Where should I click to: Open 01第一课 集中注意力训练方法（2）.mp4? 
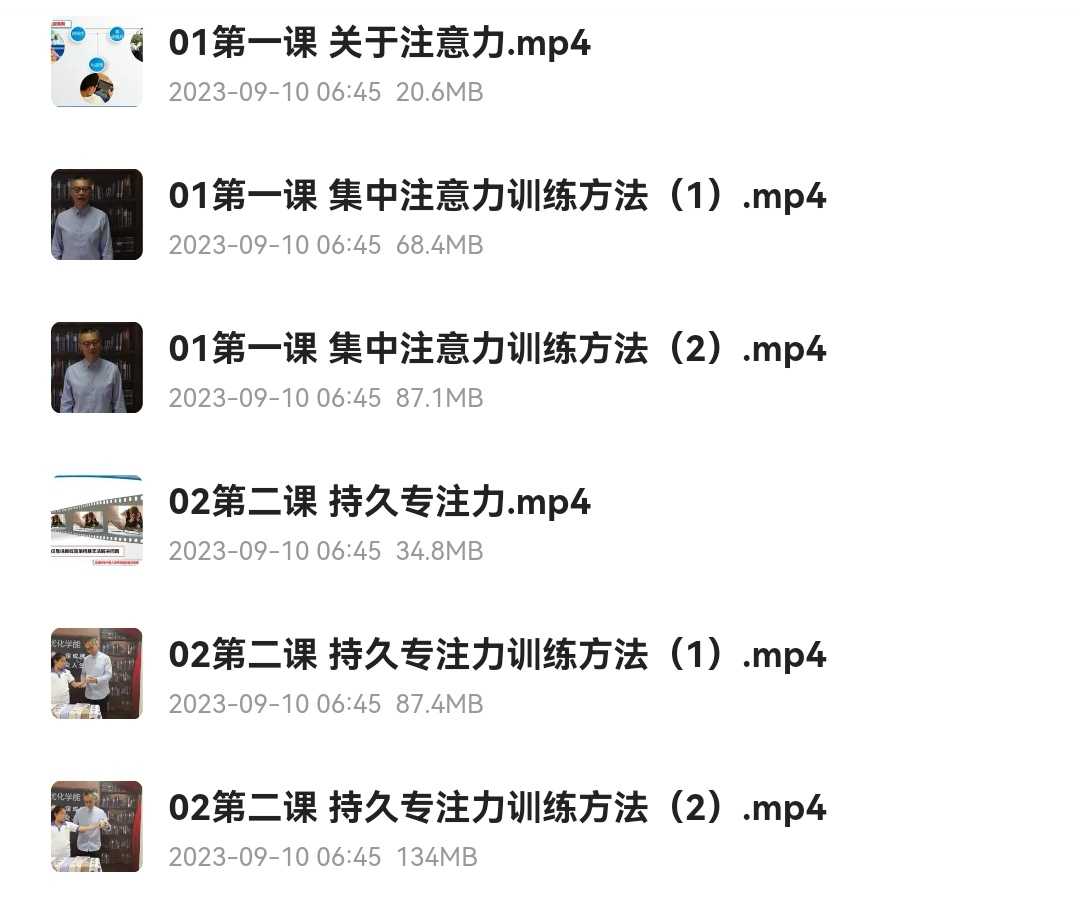click(x=497, y=350)
